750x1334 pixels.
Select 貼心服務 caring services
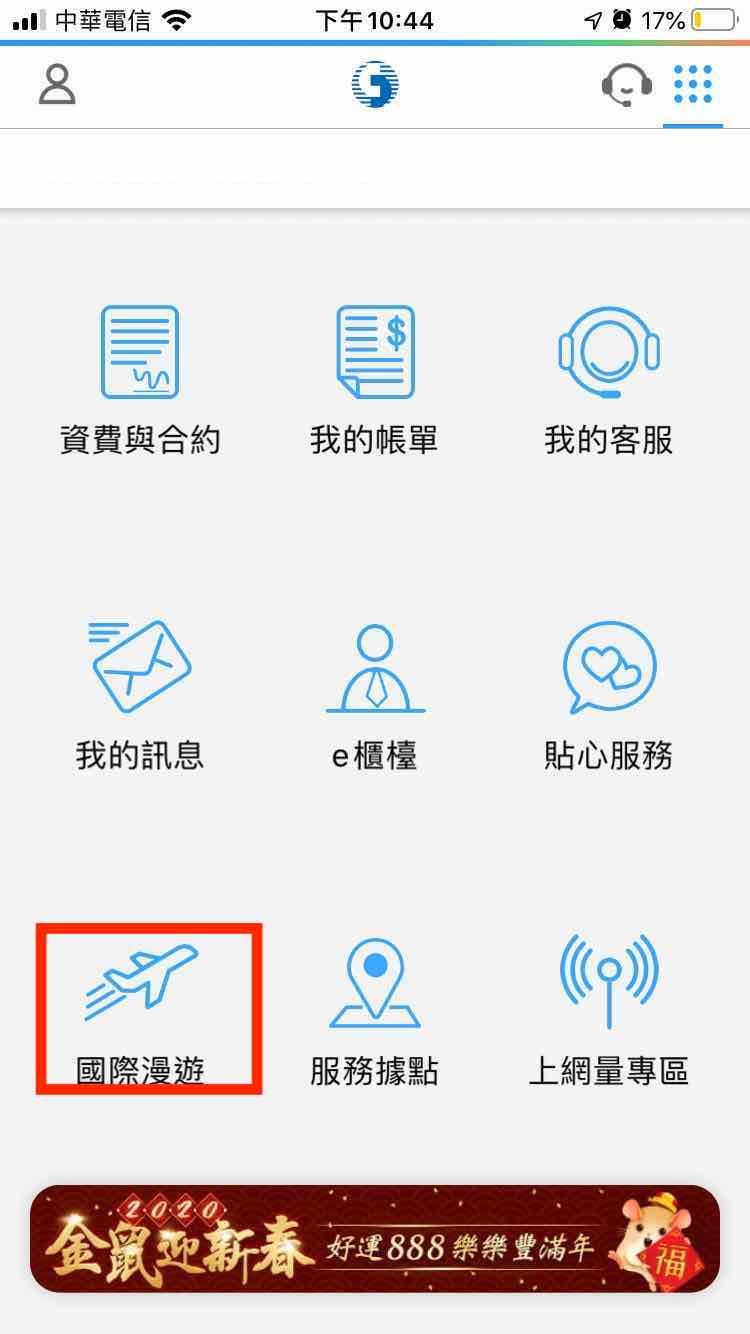tap(608, 696)
